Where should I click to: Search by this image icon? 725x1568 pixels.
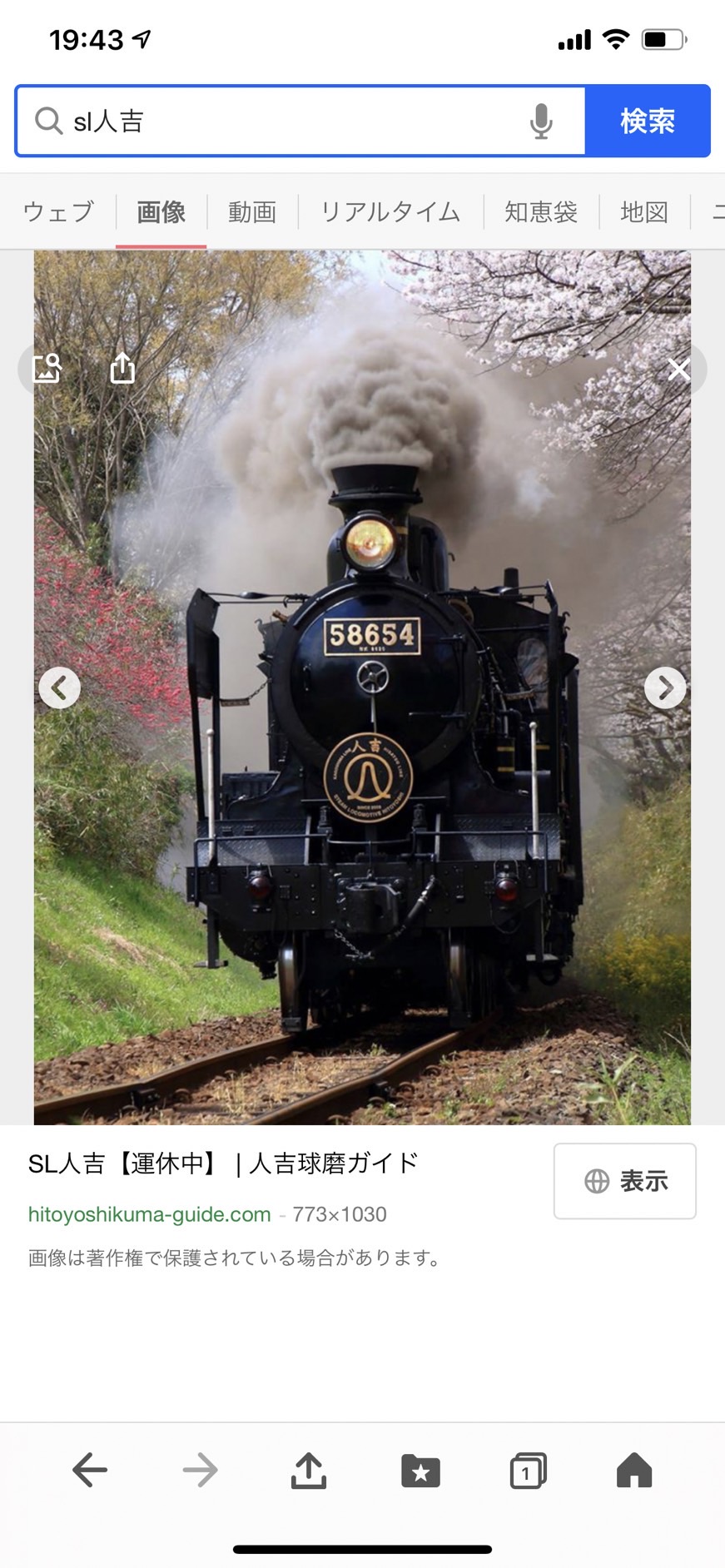pyautogui.click(x=47, y=368)
